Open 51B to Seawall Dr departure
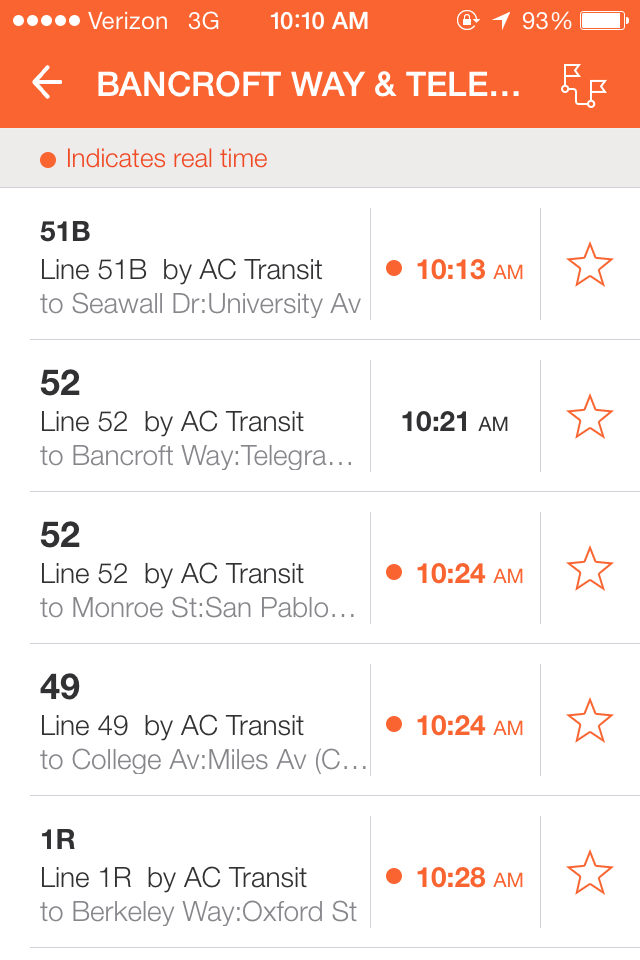The width and height of the screenshot is (640, 960). (200, 268)
